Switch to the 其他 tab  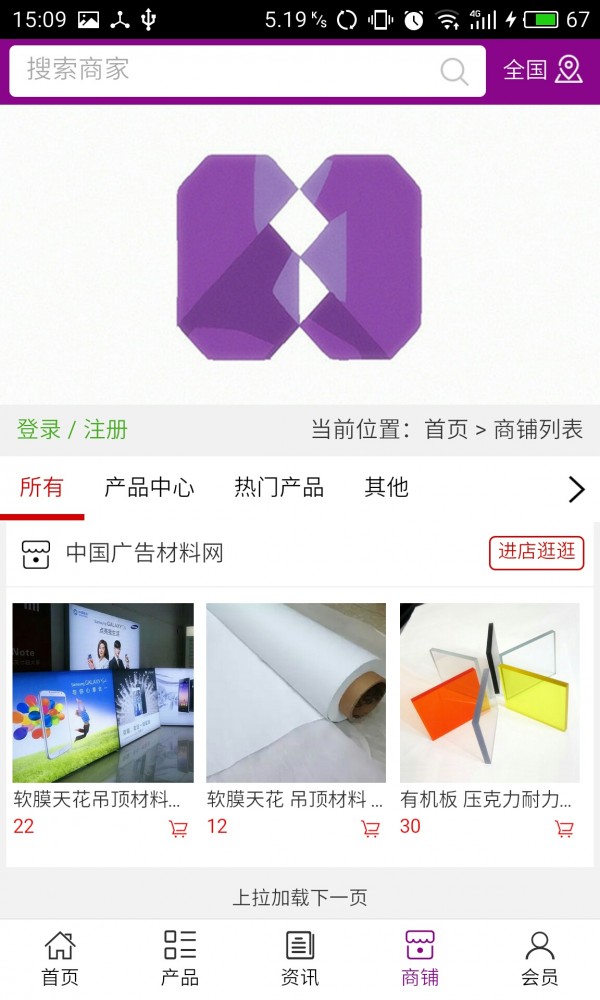(386, 488)
